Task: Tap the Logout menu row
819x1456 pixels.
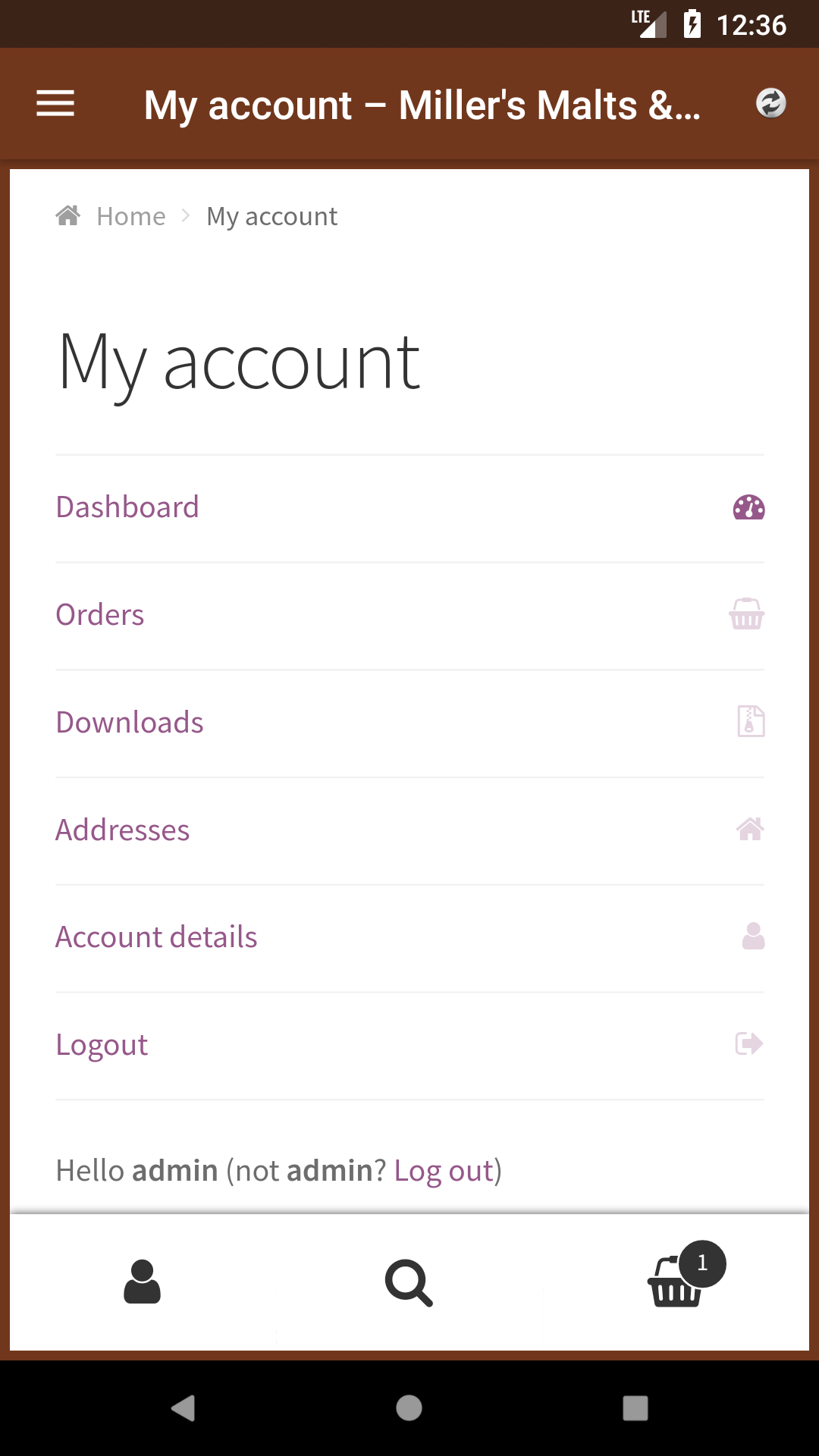Action: [x=409, y=1046]
